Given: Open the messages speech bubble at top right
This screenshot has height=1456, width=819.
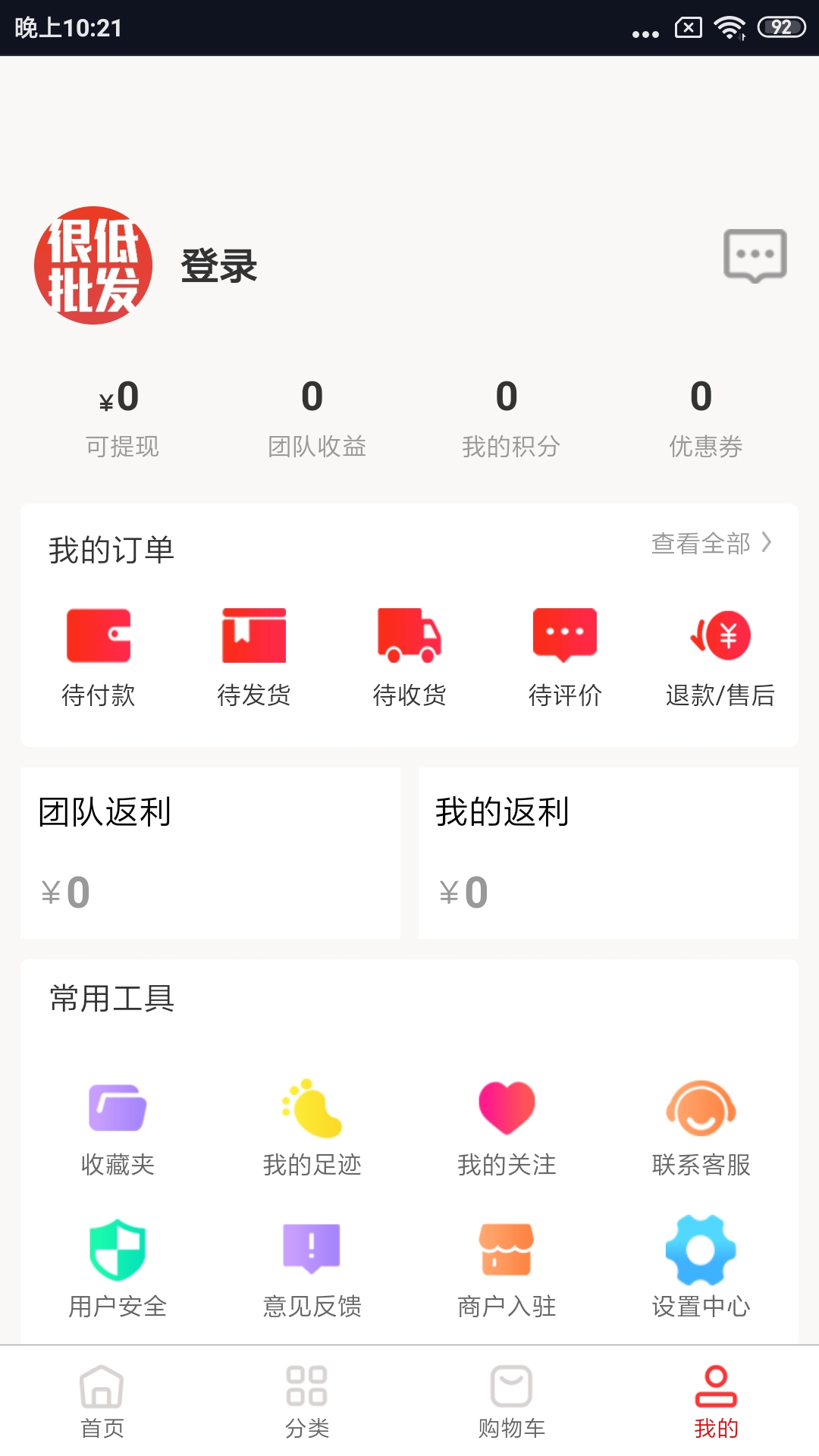Looking at the screenshot, I should point(754,256).
